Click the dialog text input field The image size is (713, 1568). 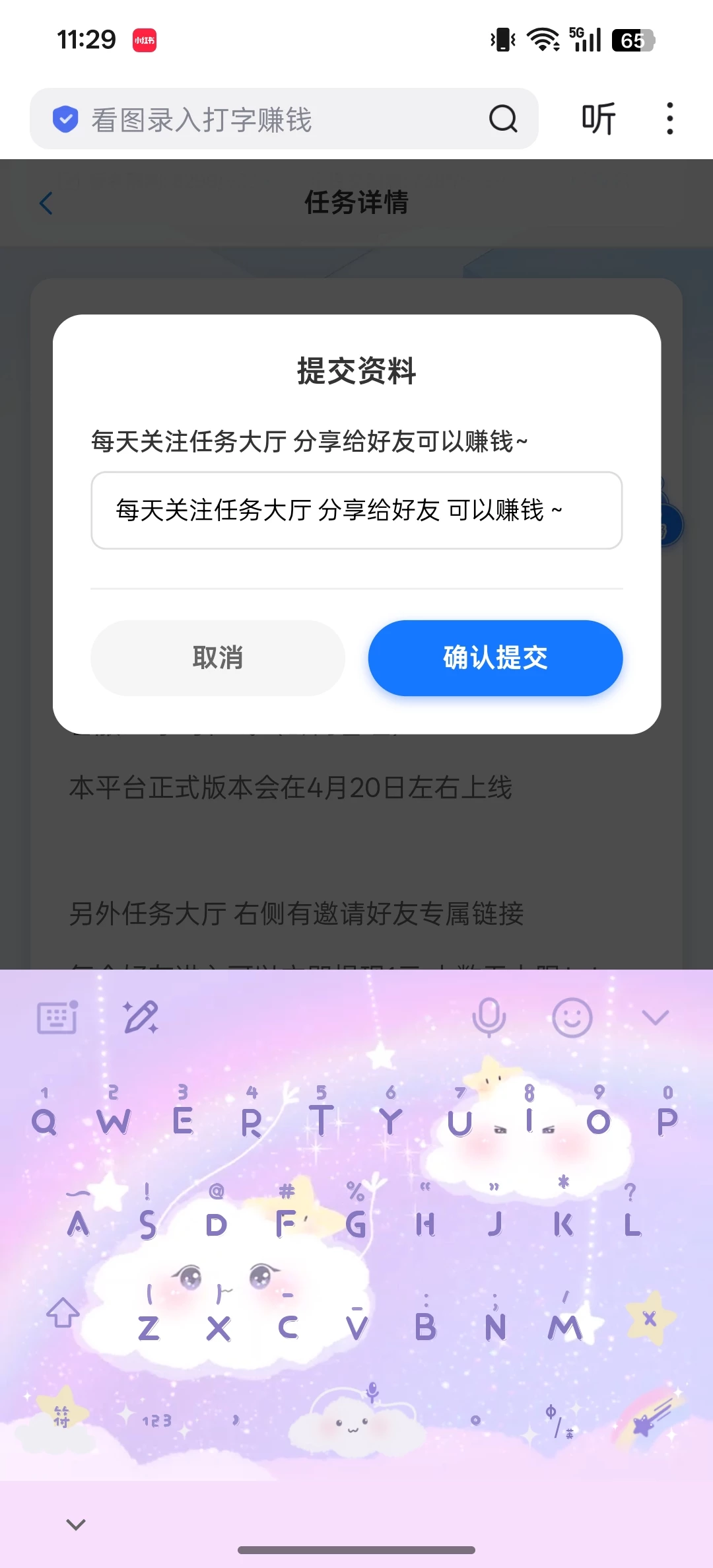[x=356, y=511]
